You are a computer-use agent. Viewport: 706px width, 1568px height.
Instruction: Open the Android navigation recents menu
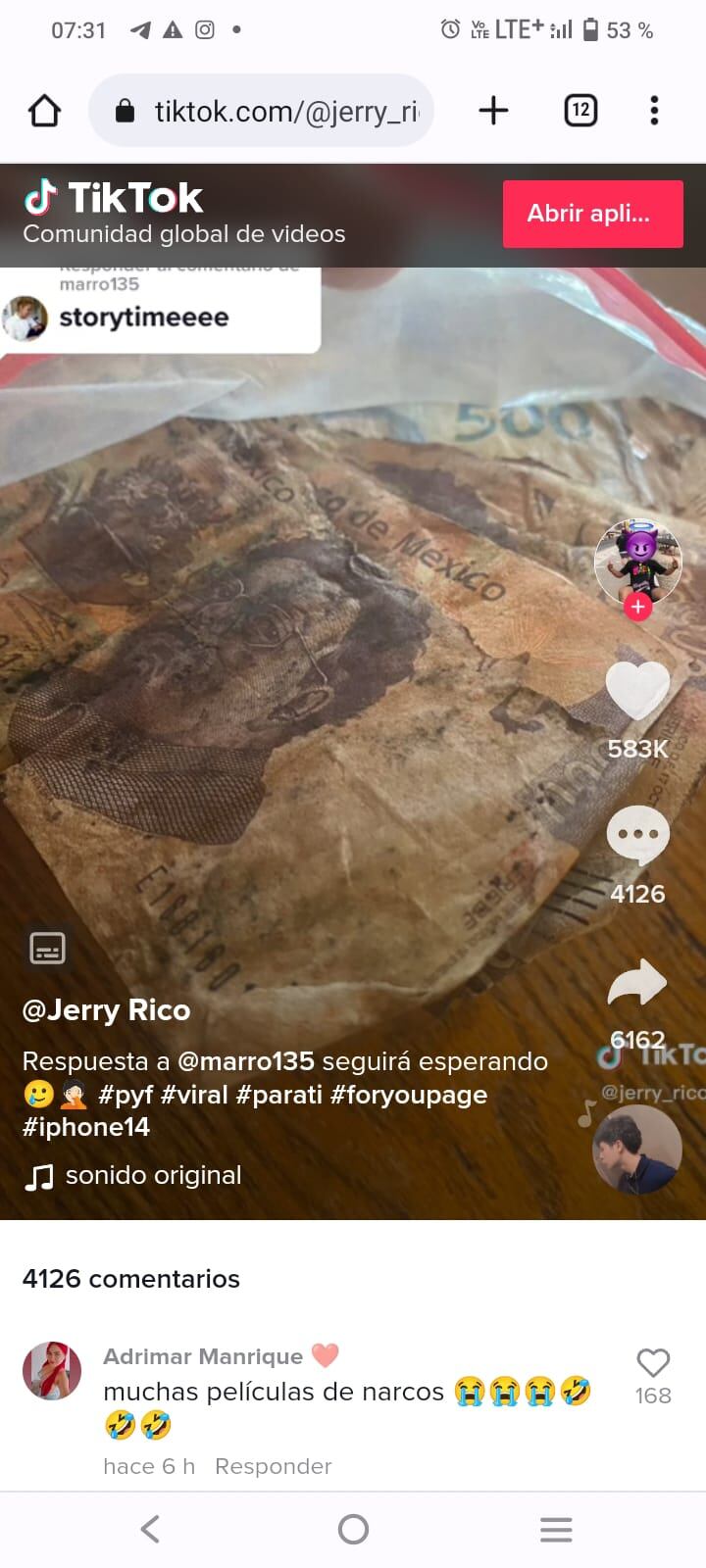click(x=555, y=1528)
